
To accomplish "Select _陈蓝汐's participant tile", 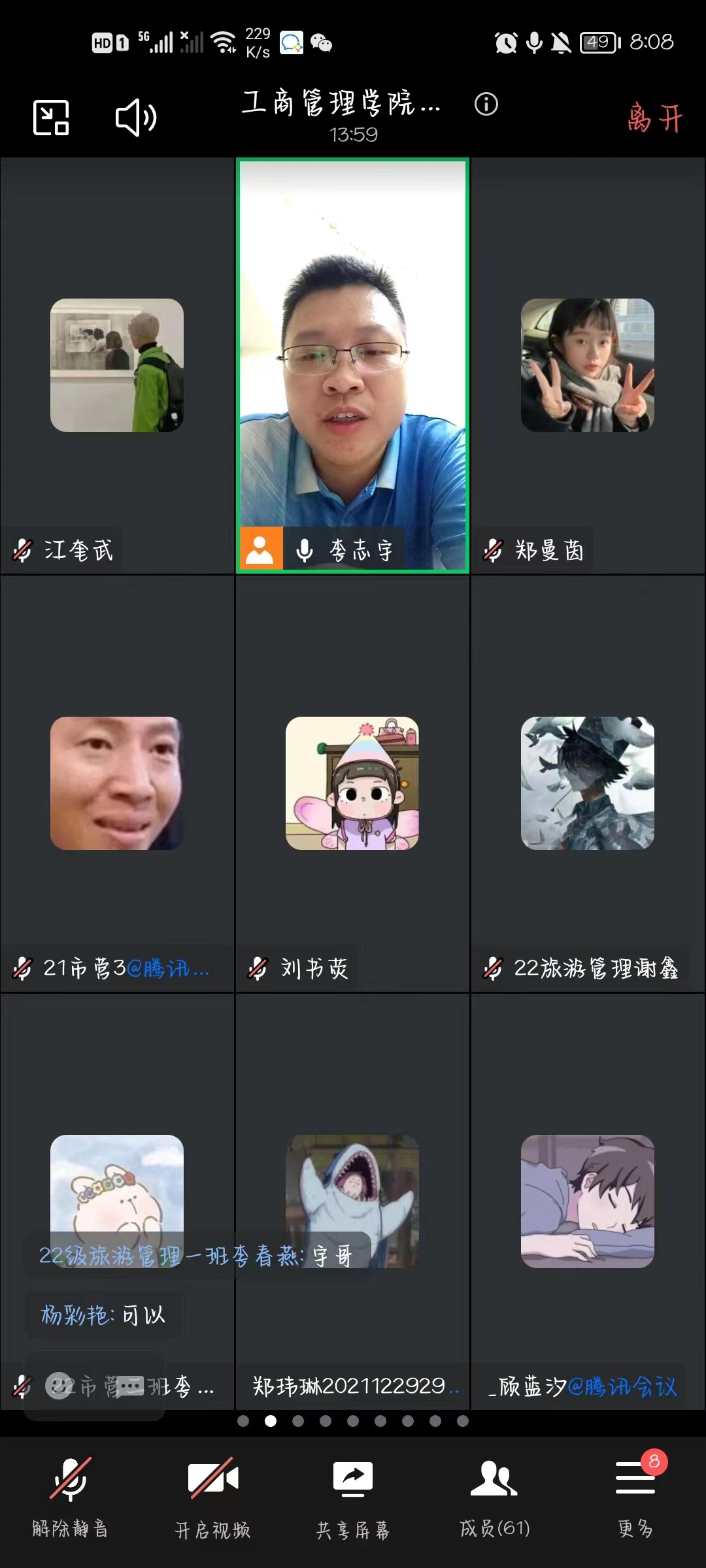I will [x=588, y=1202].
